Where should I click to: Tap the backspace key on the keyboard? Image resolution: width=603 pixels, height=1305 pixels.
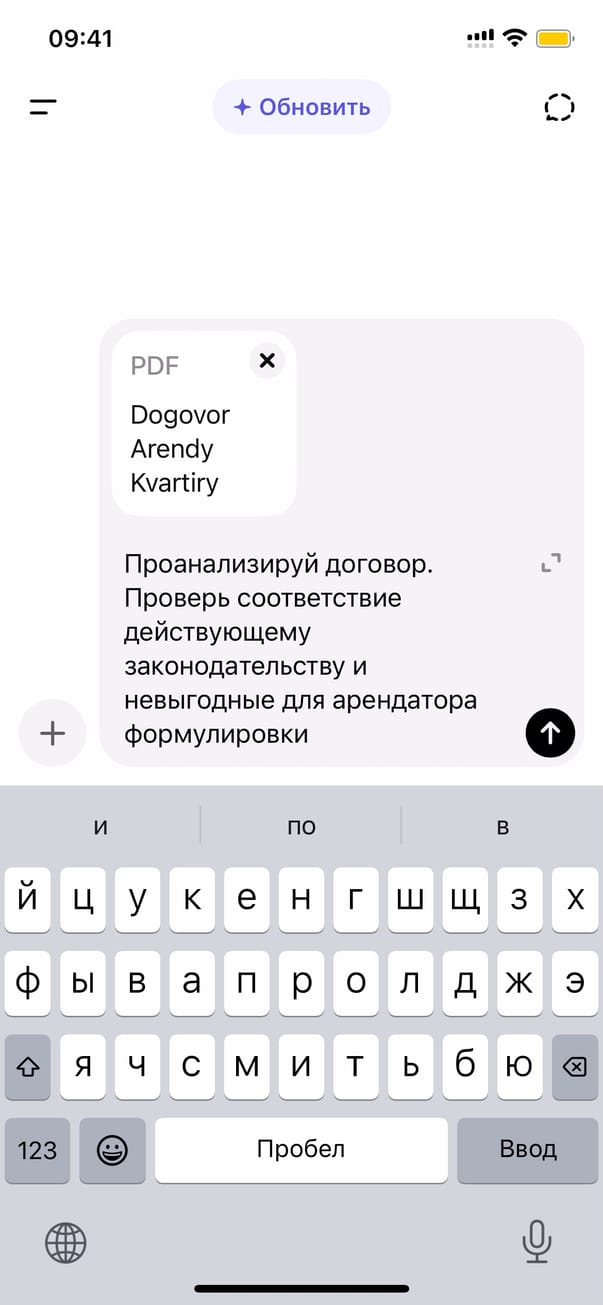(574, 1068)
